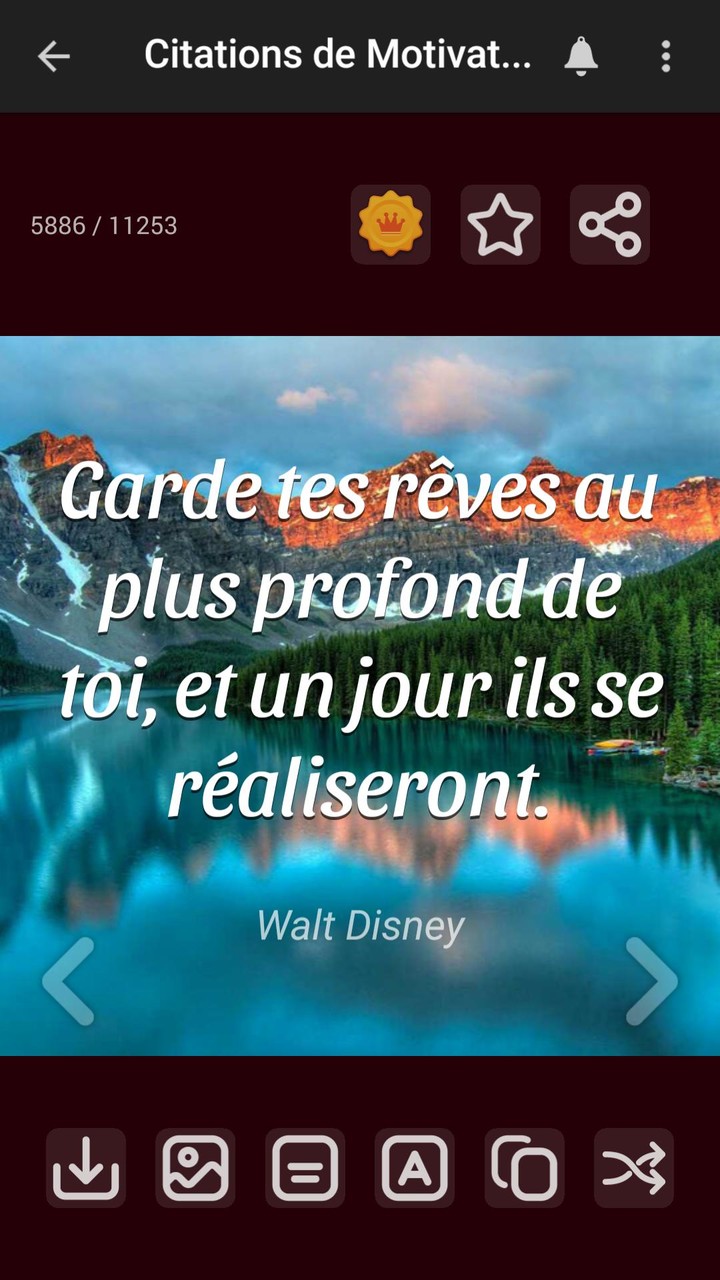Go to the next quote with right arrow
This screenshot has height=1280, width=720.
tap(649, 981)
